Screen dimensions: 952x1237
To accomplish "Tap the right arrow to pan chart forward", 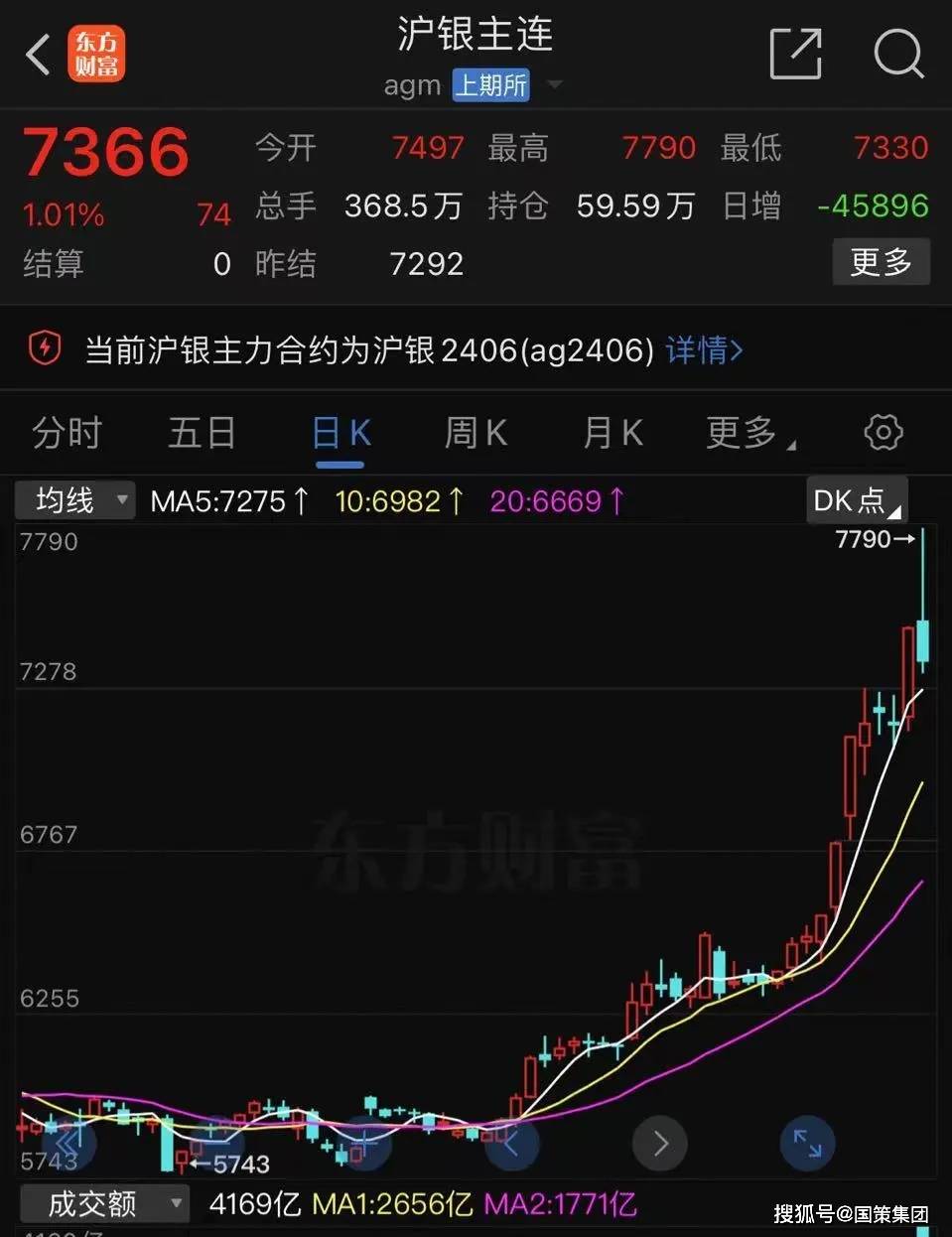I will pyautogui.click(x=659, y=1144).
